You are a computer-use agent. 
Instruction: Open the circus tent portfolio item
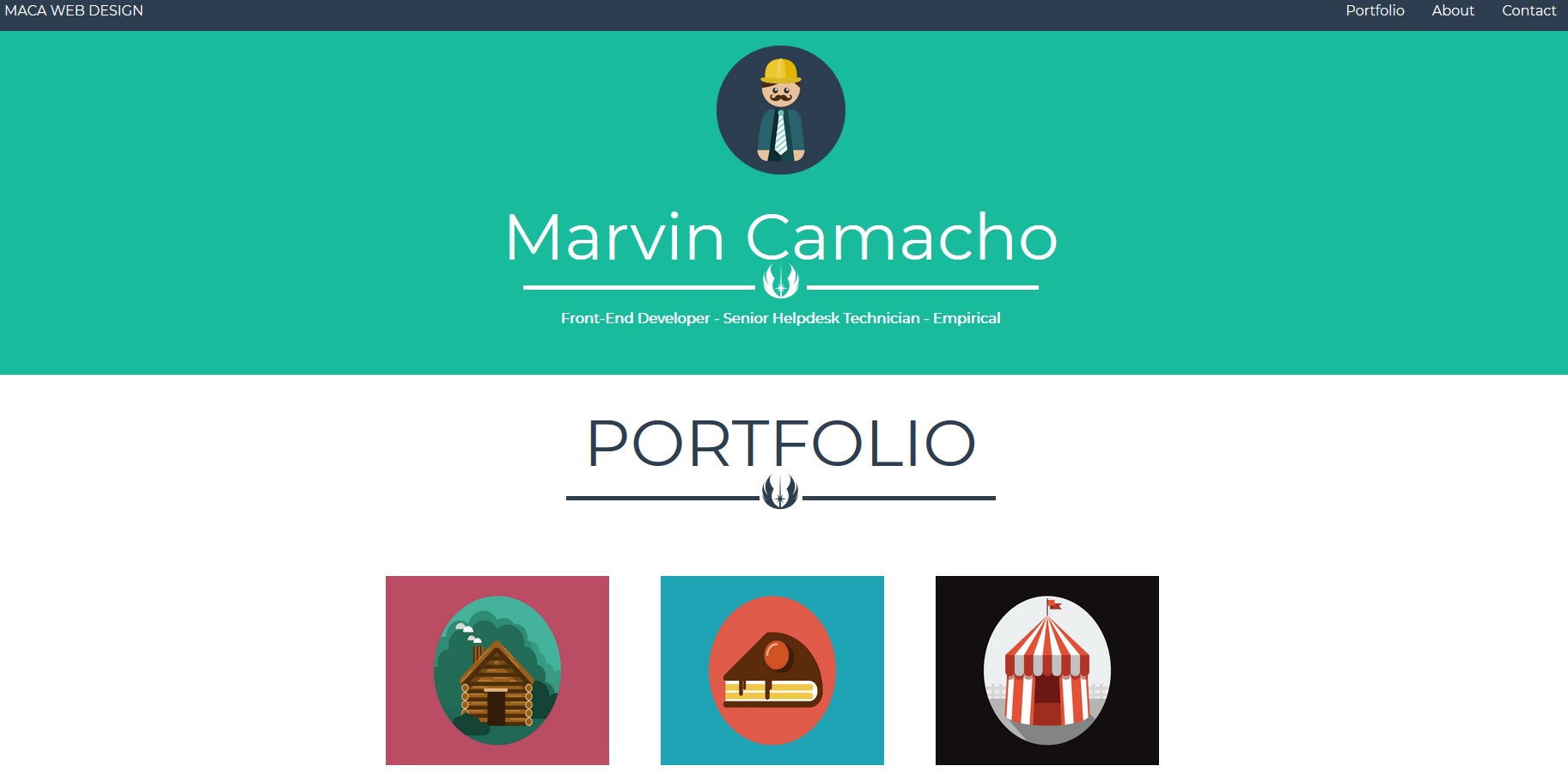pos(1046,670)
